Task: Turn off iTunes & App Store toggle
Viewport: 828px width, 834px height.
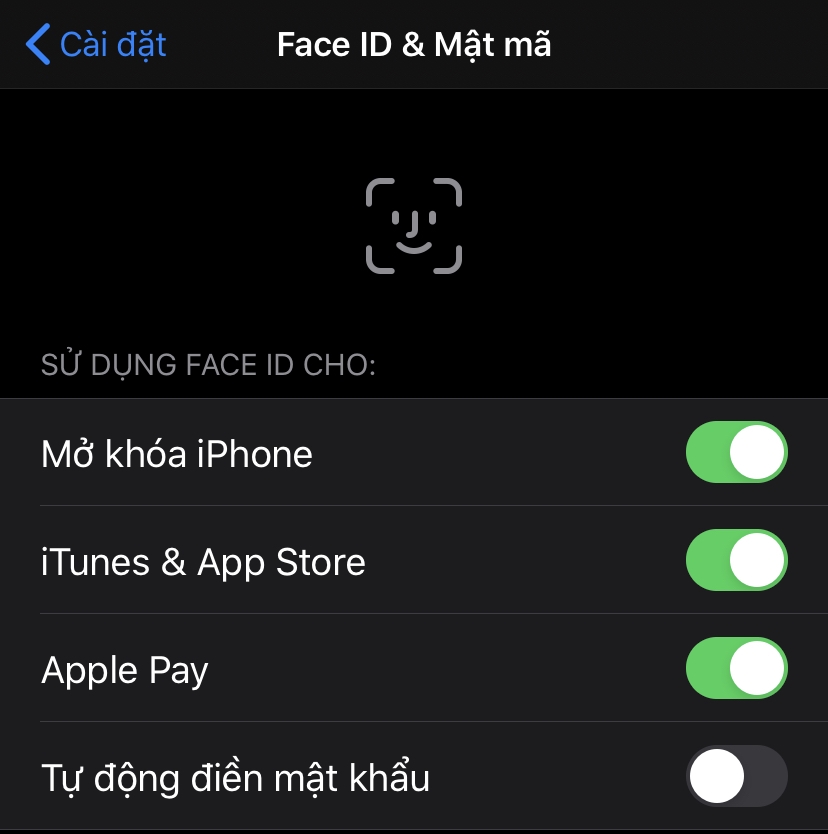Action: coord(737,561)
